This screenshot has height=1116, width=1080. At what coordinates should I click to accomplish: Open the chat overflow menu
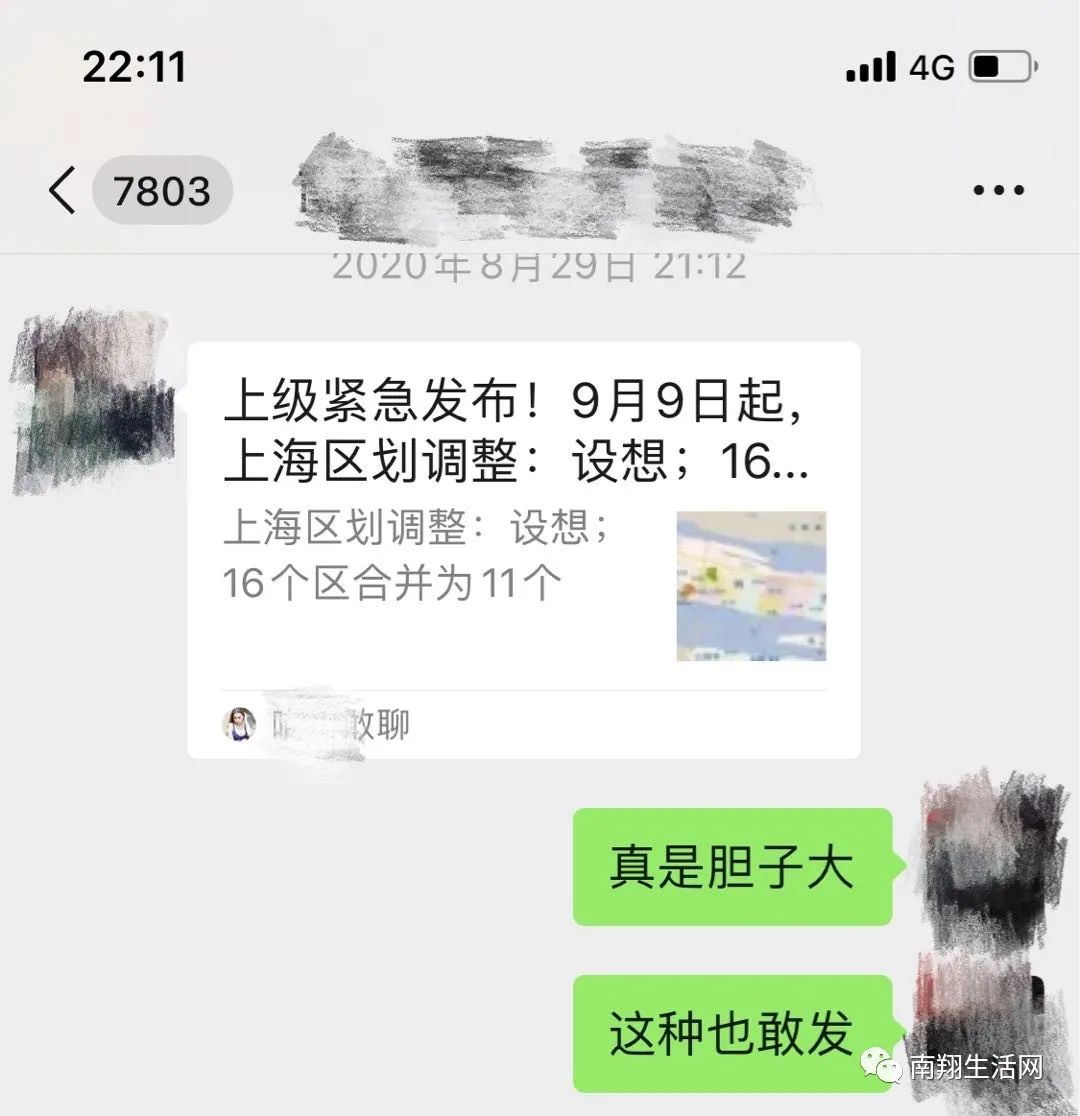998,190
